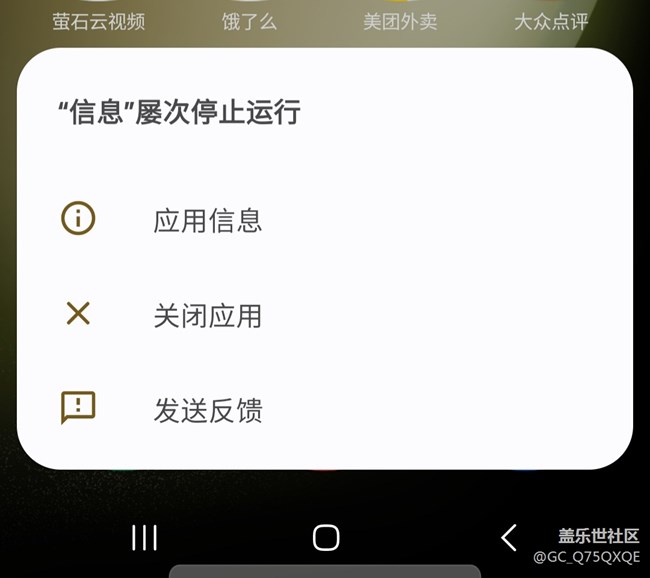Open 应用信息 for the crashed app
The width and height of the screenshot is (650, 578).
[207, 220]
